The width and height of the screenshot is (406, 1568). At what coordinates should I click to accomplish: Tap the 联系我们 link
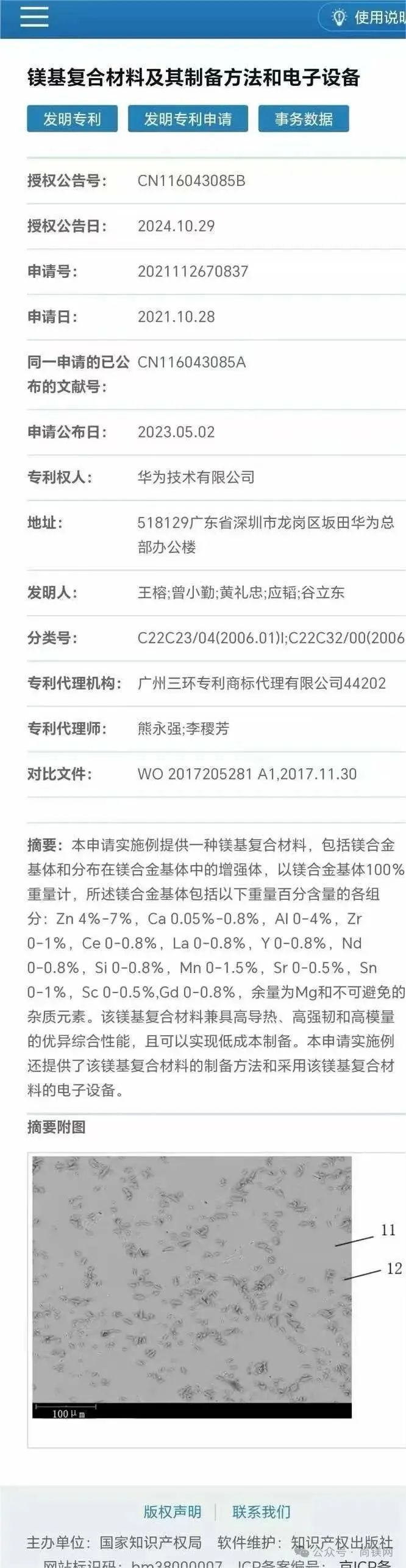click(x=262, y=1511)
